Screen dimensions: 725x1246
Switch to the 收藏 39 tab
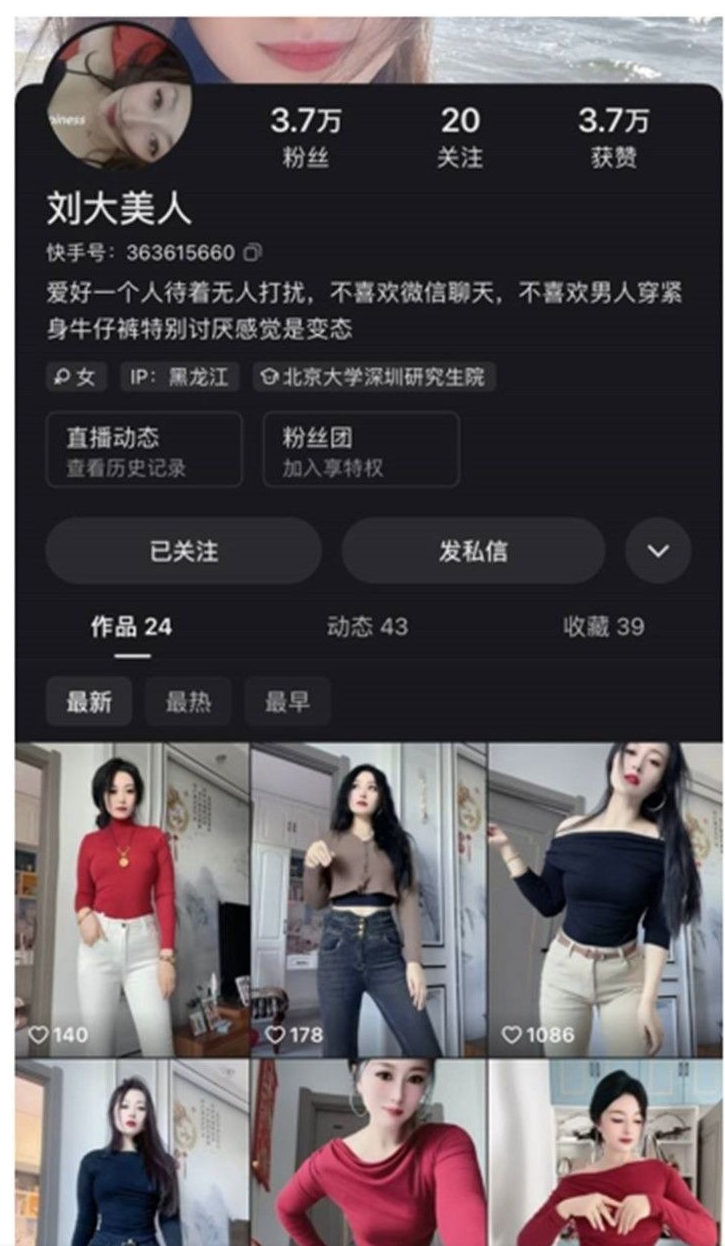click(600, 626)
